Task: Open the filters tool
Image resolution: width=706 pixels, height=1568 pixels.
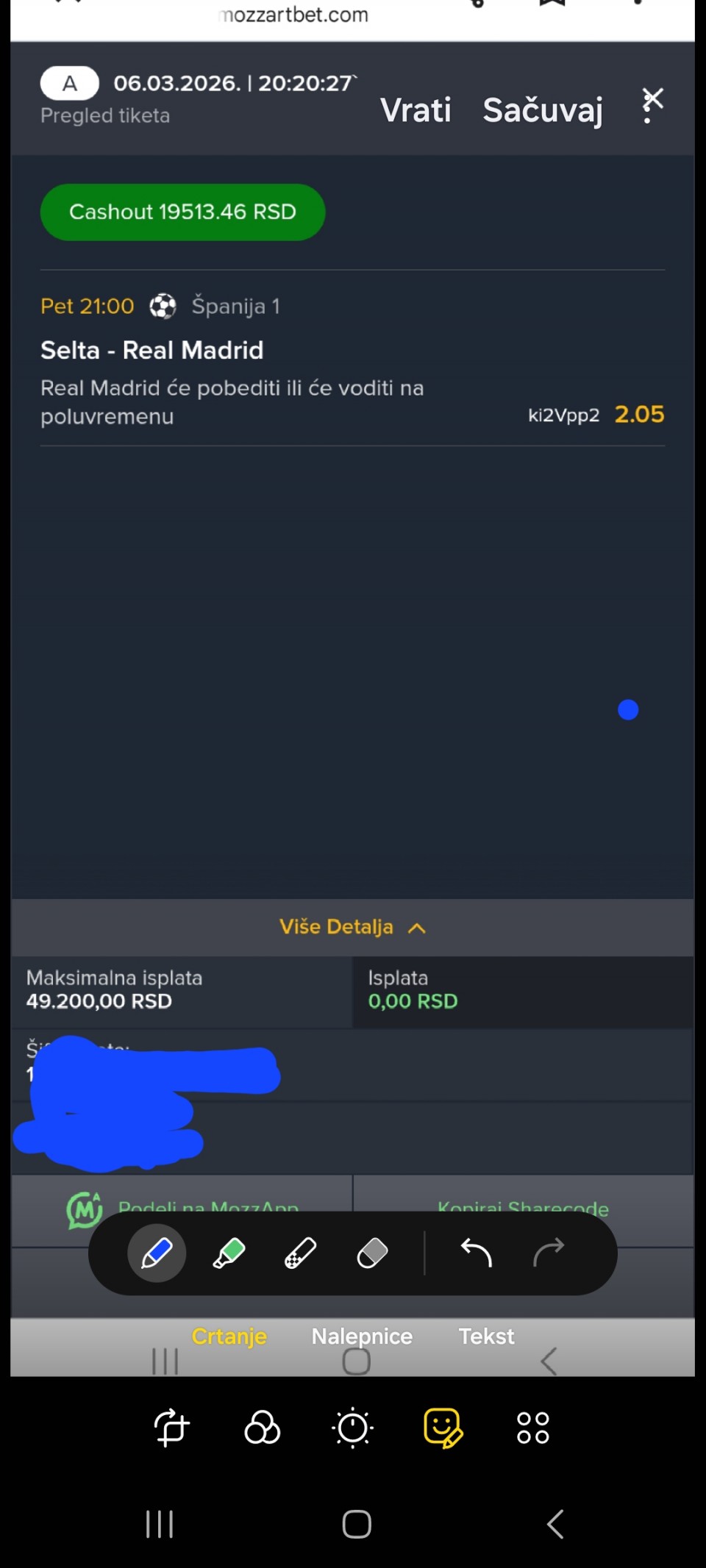Action: coord(262,1428)
